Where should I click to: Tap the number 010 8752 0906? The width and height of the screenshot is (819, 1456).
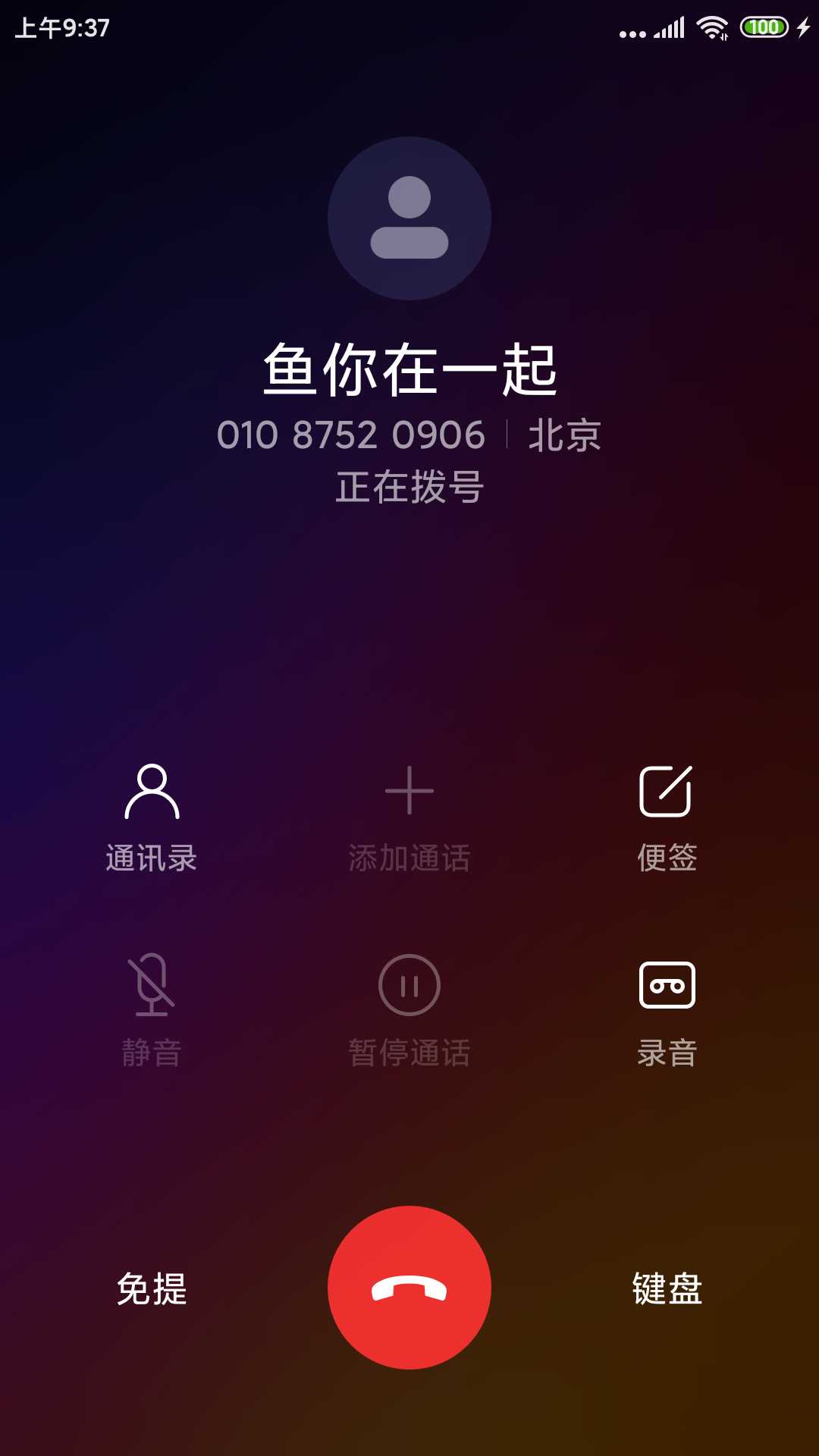[351, 435]
